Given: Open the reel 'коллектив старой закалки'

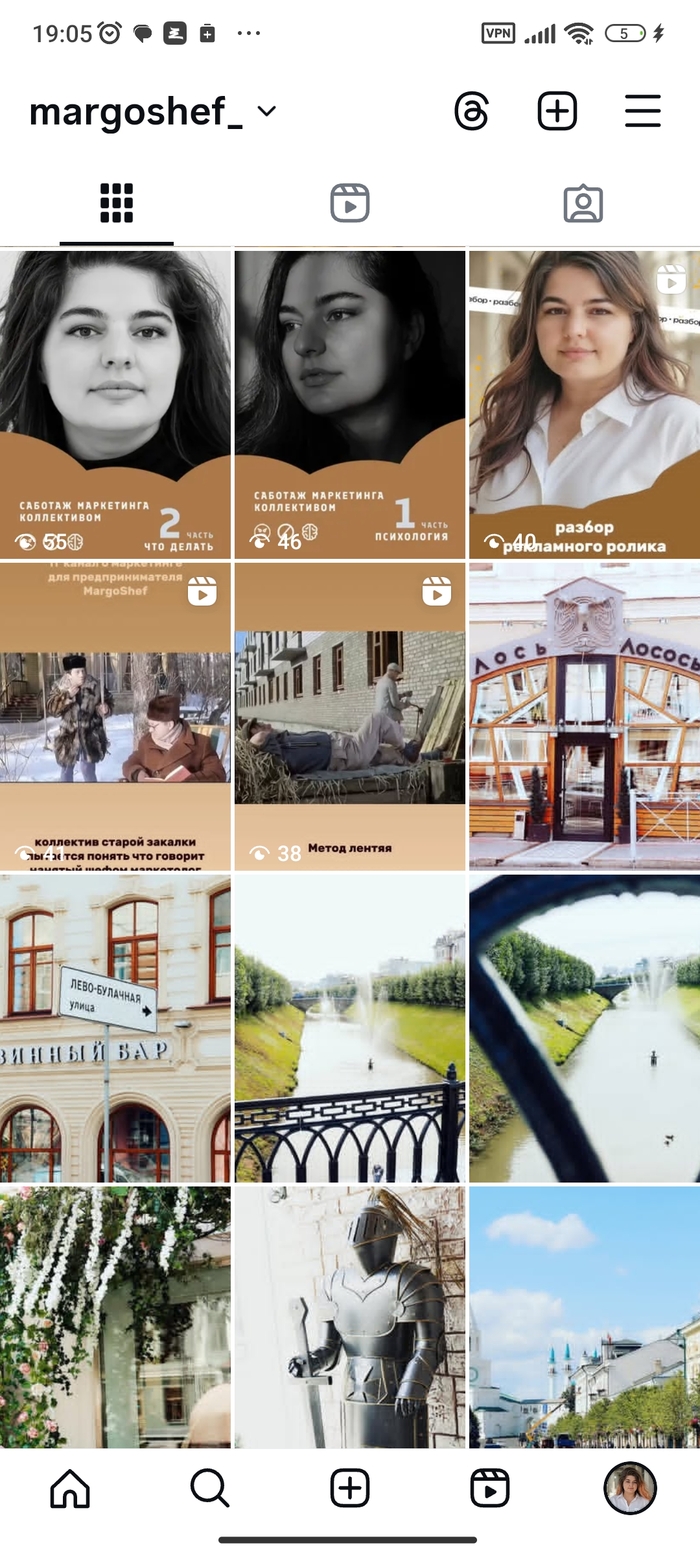Looking at the screenshot, I should 115,716.
